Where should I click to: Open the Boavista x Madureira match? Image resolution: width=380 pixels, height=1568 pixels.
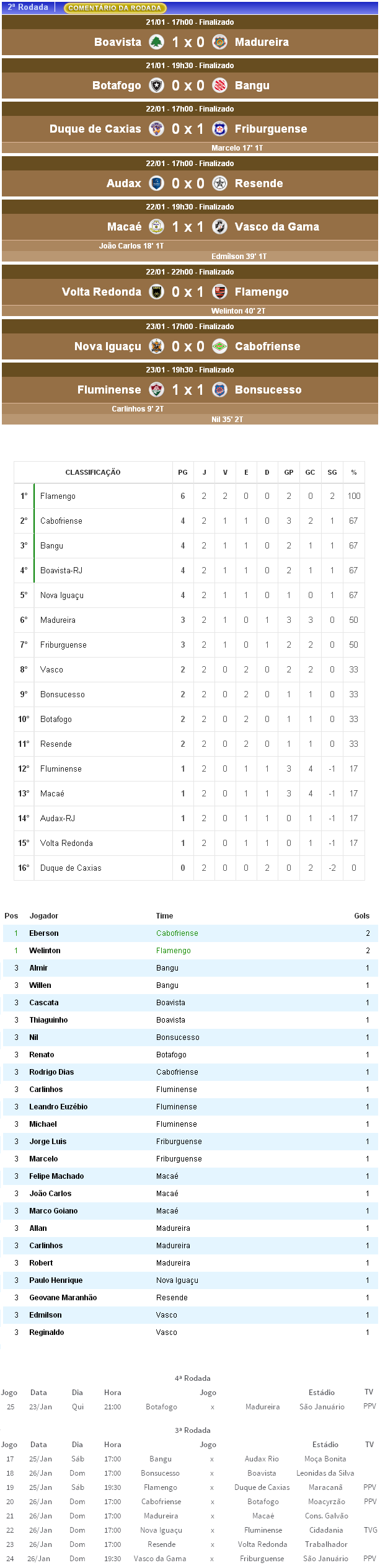(190, 42)
